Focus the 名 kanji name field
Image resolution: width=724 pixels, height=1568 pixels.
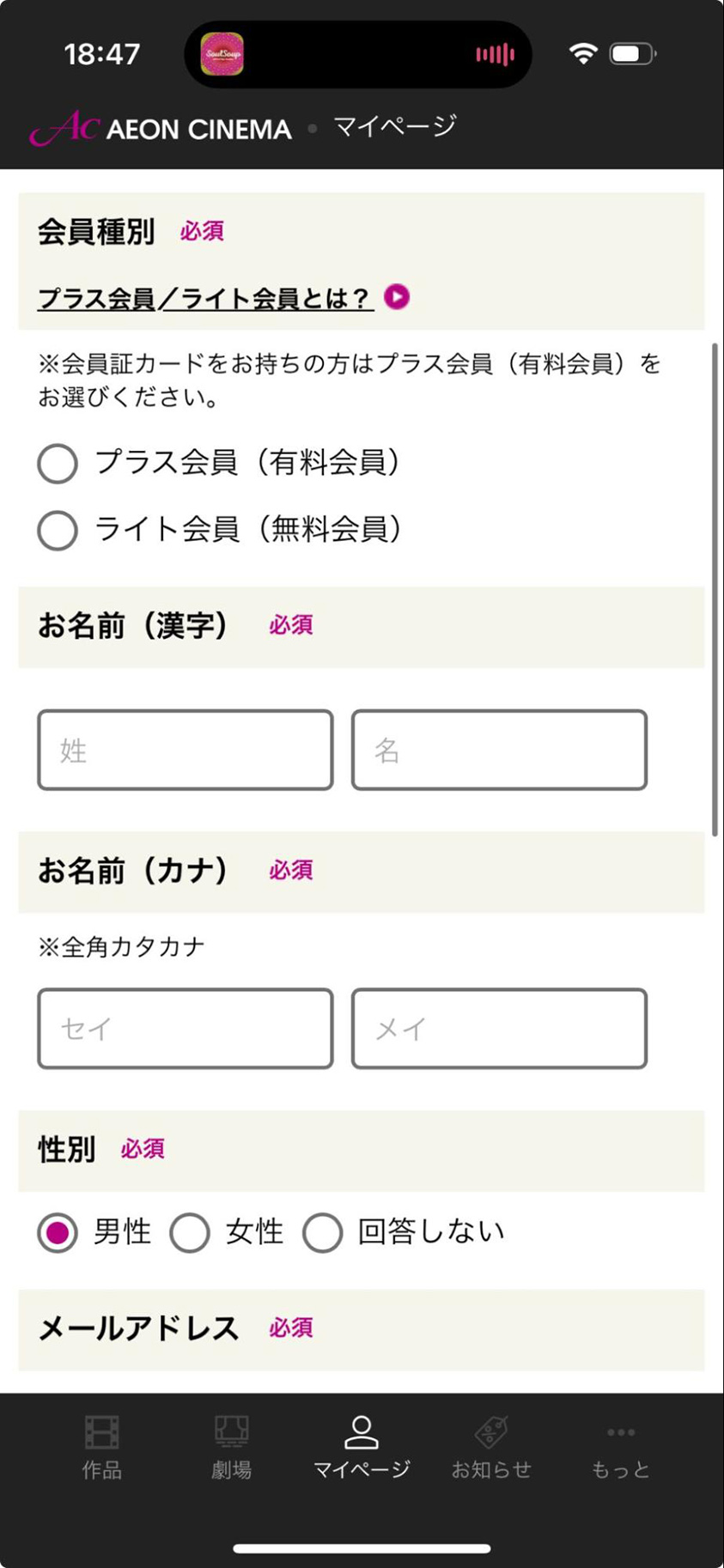click(499, 750)
